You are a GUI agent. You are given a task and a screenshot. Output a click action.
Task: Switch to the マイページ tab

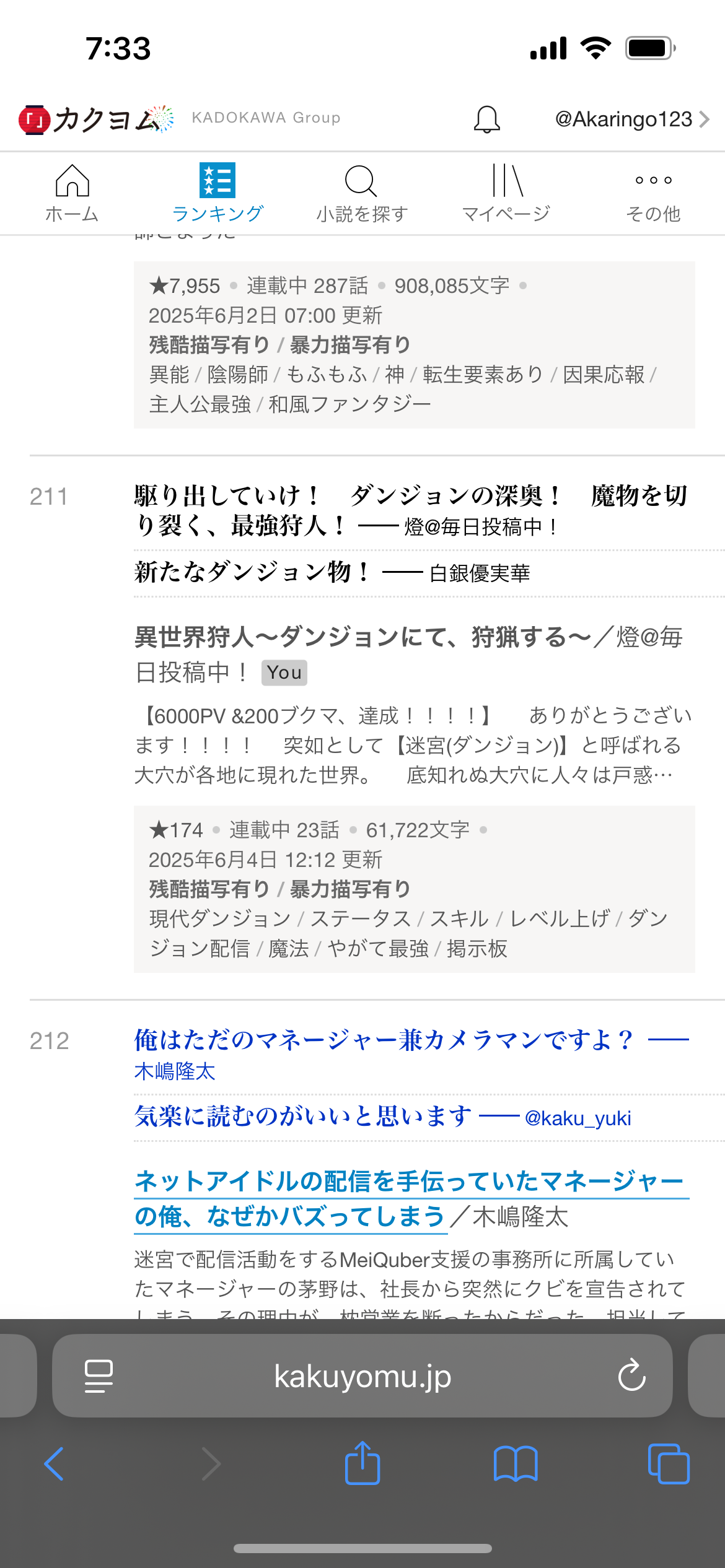pyautogui.click(x=506, y=193)
